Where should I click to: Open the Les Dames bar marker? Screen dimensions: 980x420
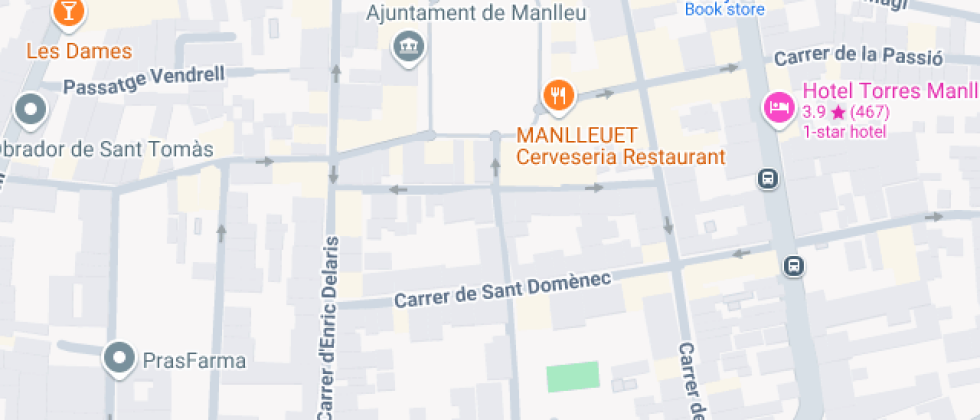[68, 13]
